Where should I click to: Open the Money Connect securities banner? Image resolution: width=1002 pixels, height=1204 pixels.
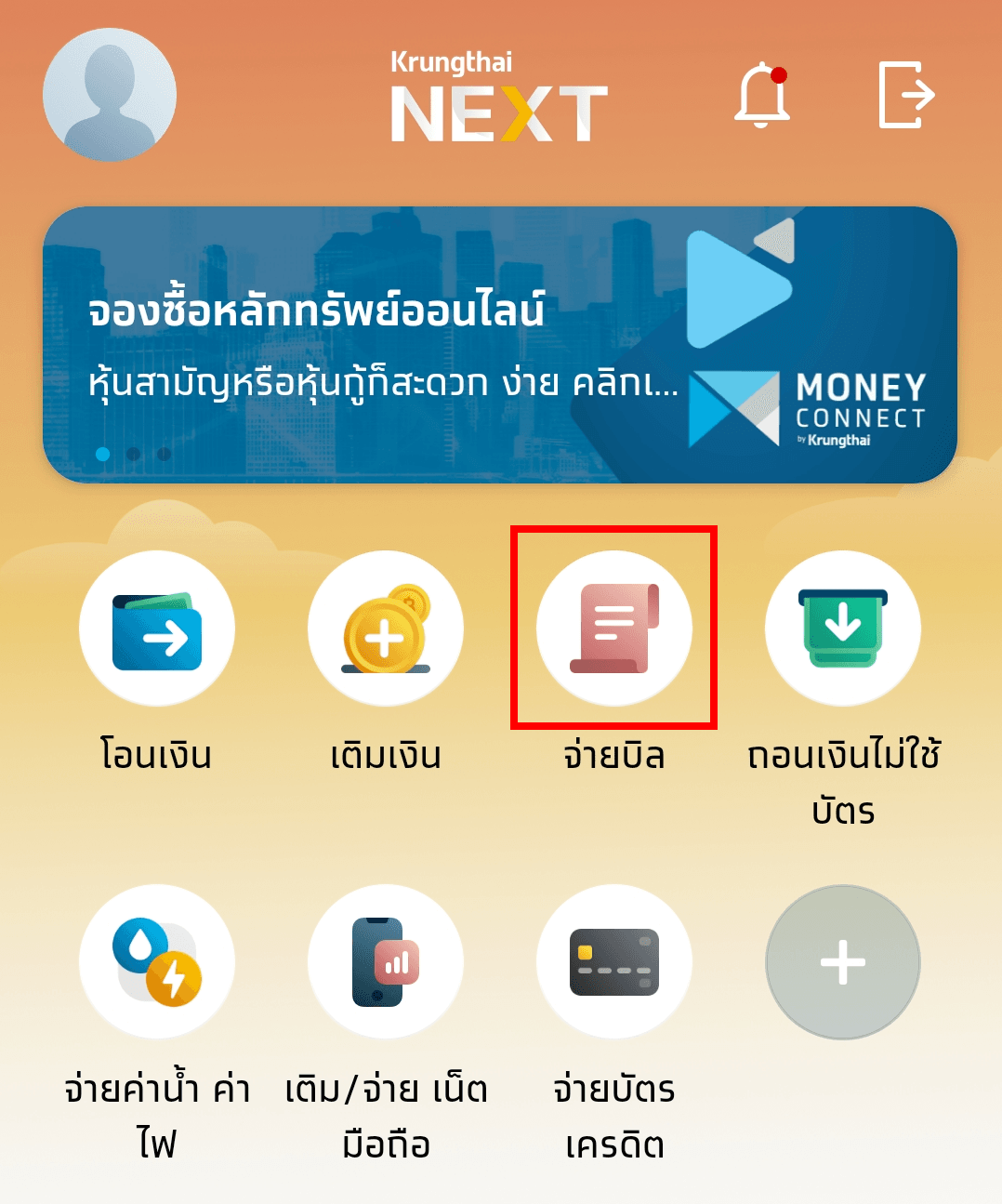(x=500, y=345)
